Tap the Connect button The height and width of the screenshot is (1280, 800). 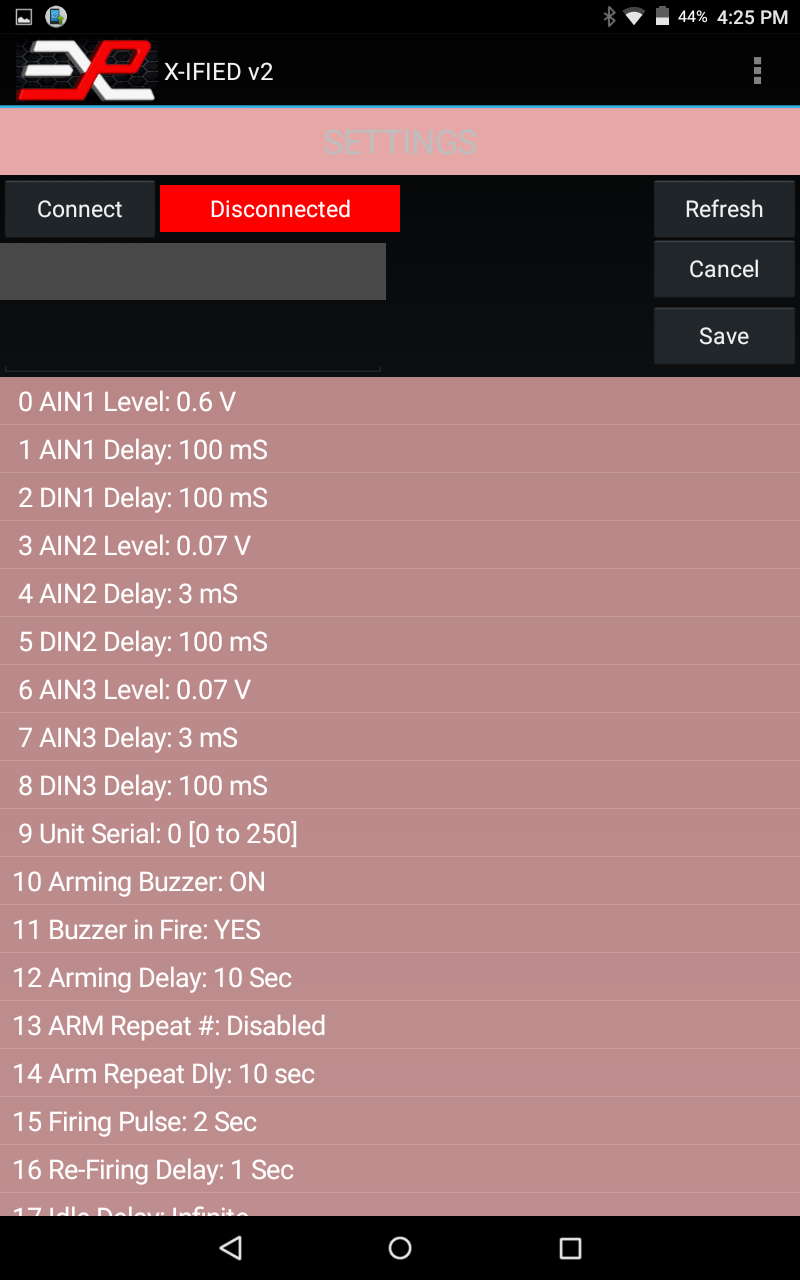[x=80, y=209]
